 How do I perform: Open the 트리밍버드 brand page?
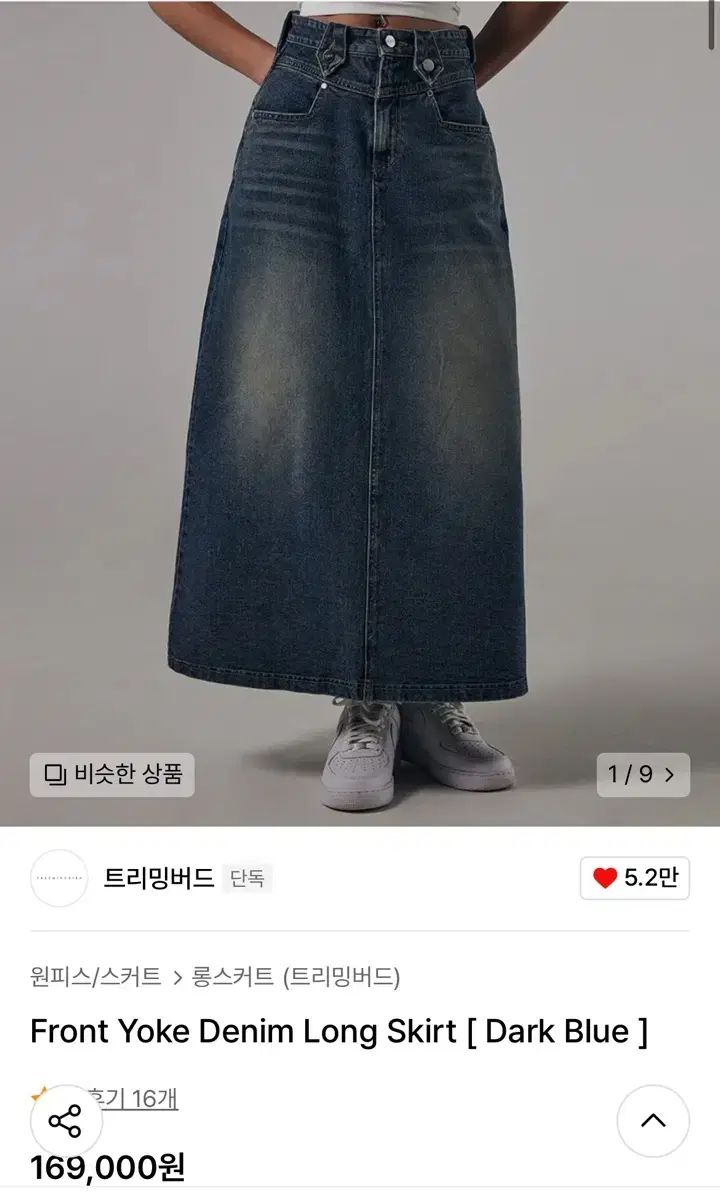pyautogui.click(x=158, y=879)
